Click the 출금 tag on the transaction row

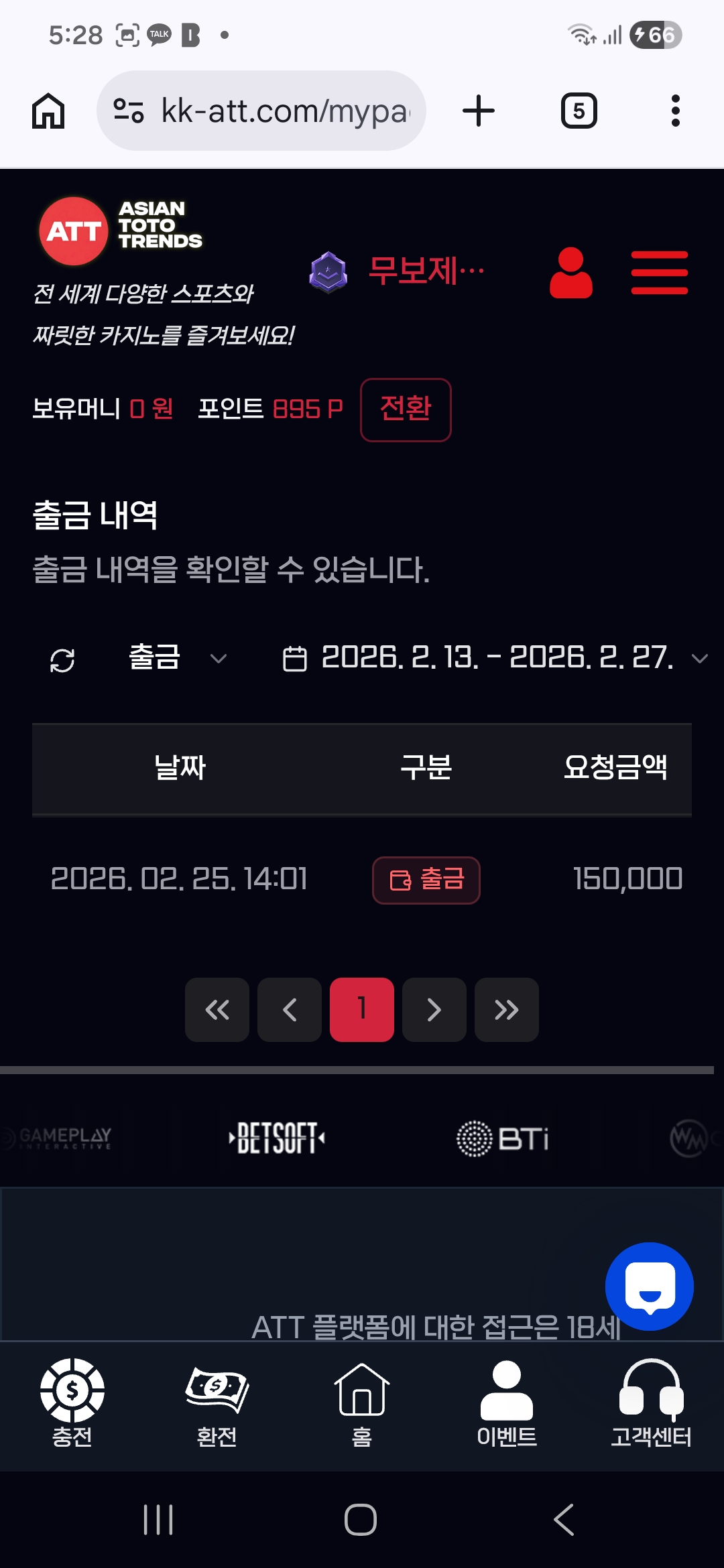click(426, 880)
